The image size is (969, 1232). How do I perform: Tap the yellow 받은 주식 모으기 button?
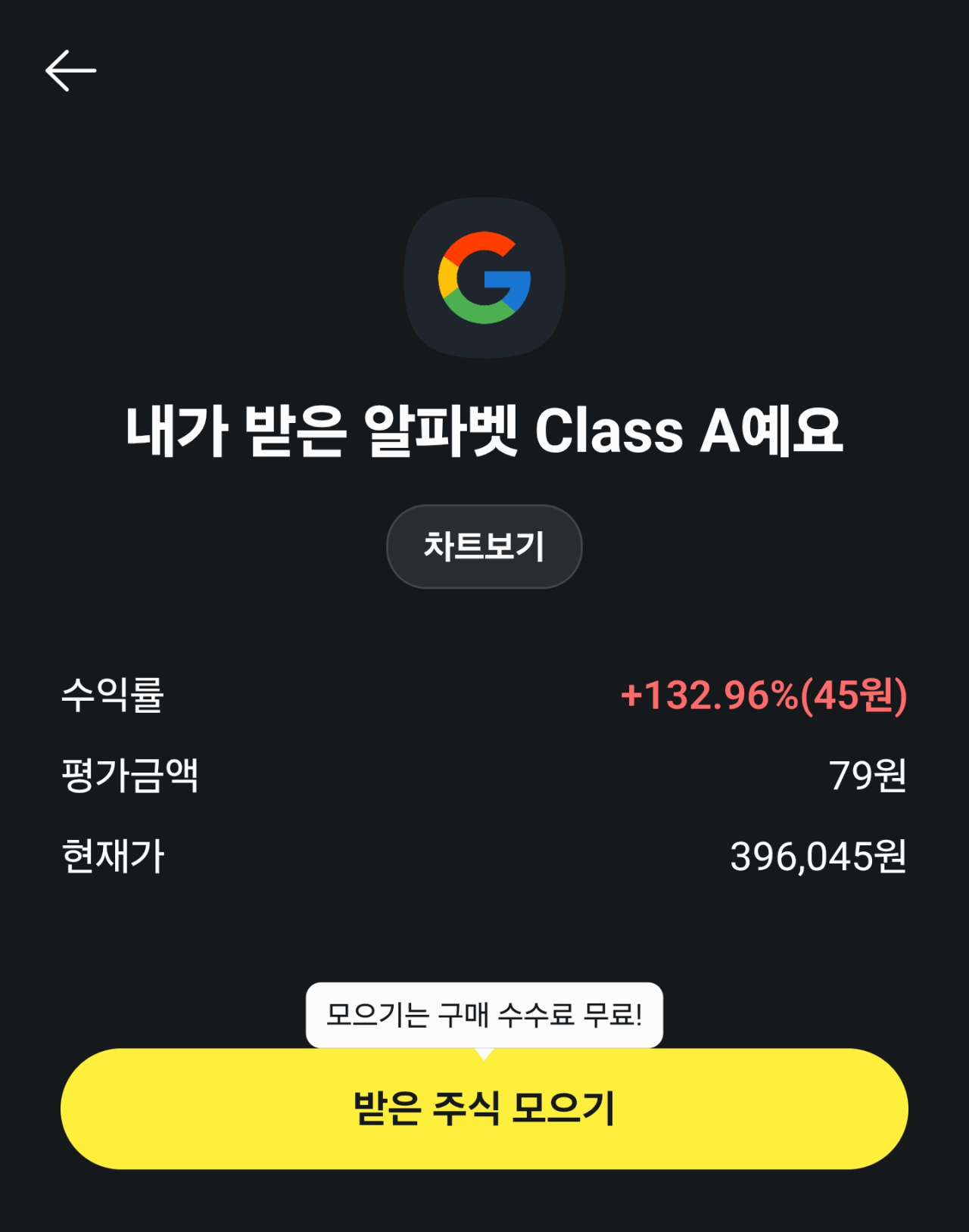coord(484,1109)
